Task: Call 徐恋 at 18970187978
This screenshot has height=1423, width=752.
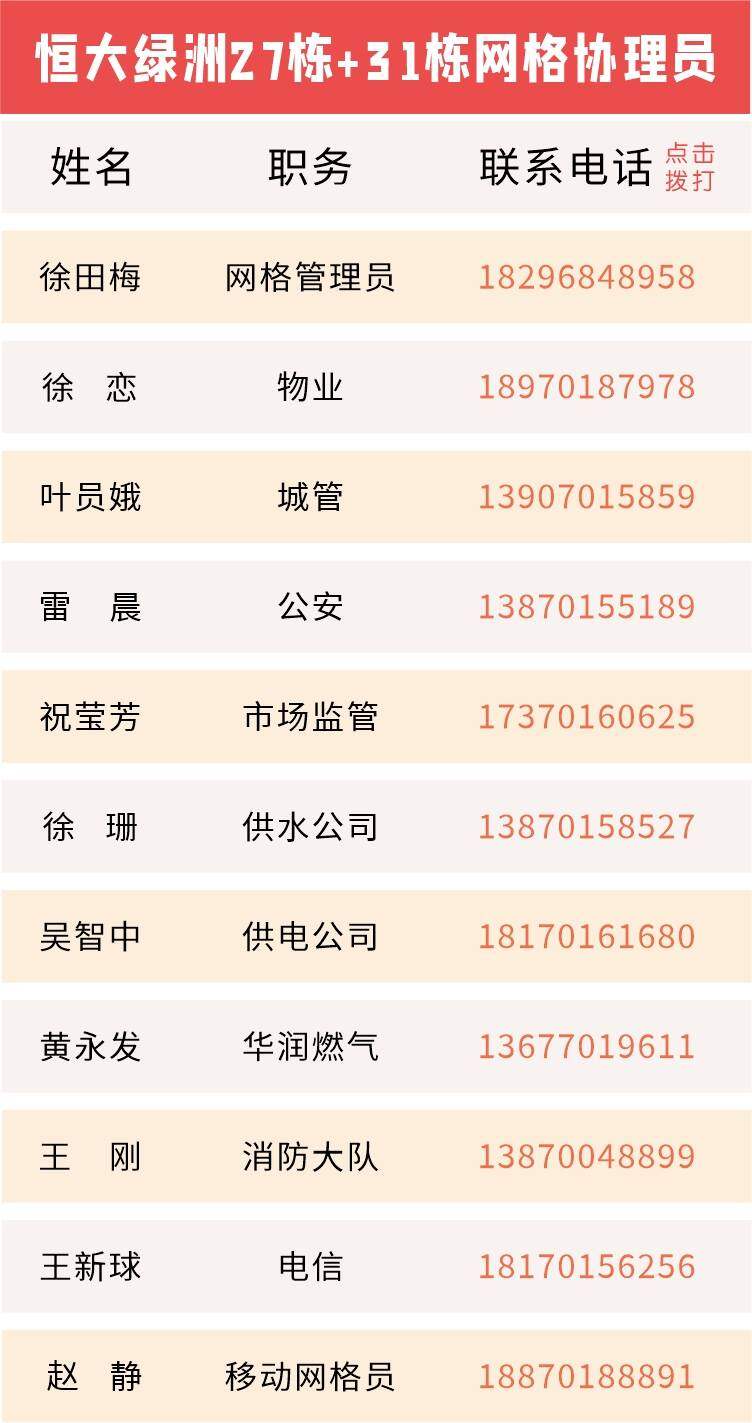Action: 586,387
